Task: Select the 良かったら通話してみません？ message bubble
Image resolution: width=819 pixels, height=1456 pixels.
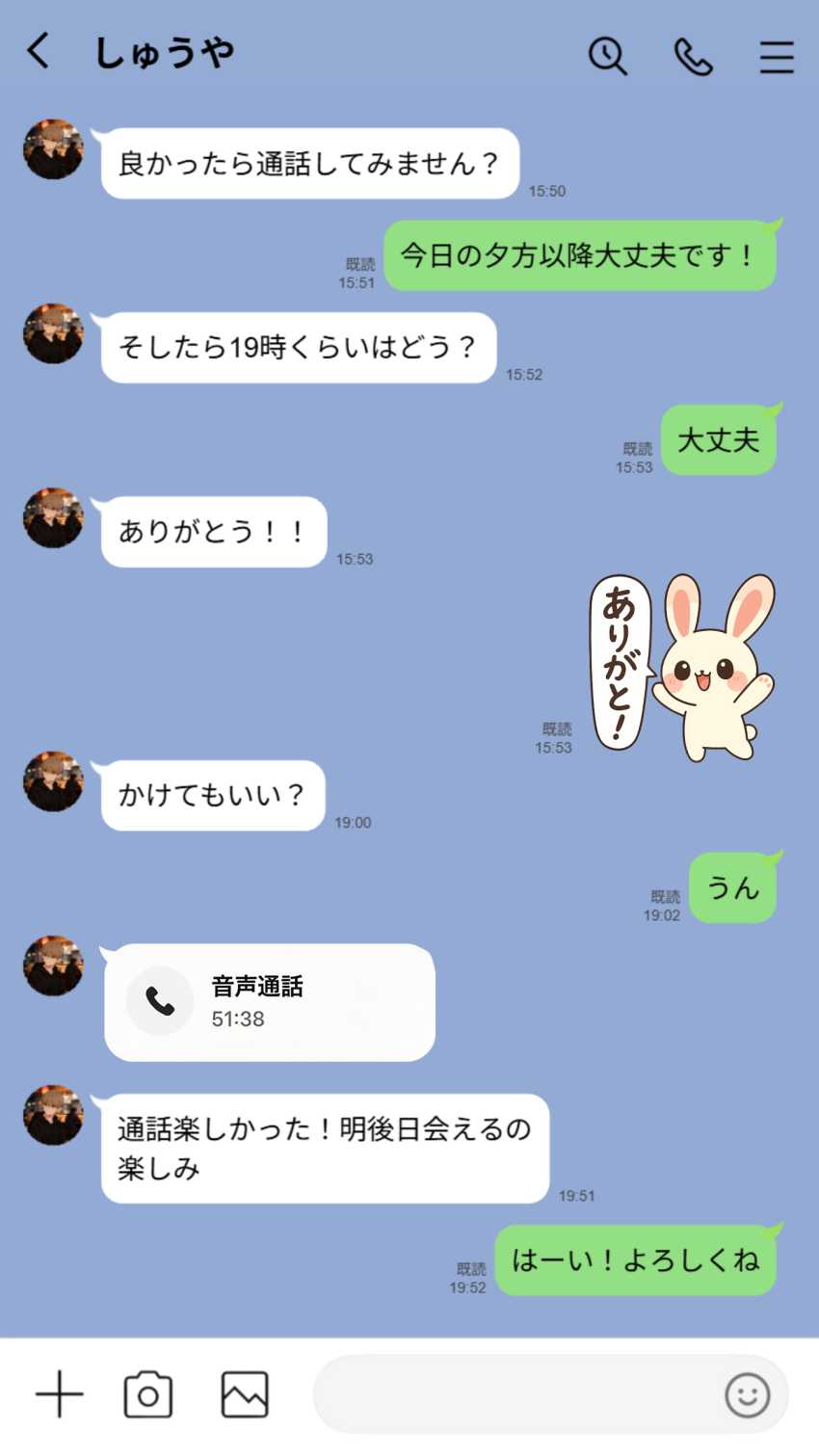Action: click(308, 164)
